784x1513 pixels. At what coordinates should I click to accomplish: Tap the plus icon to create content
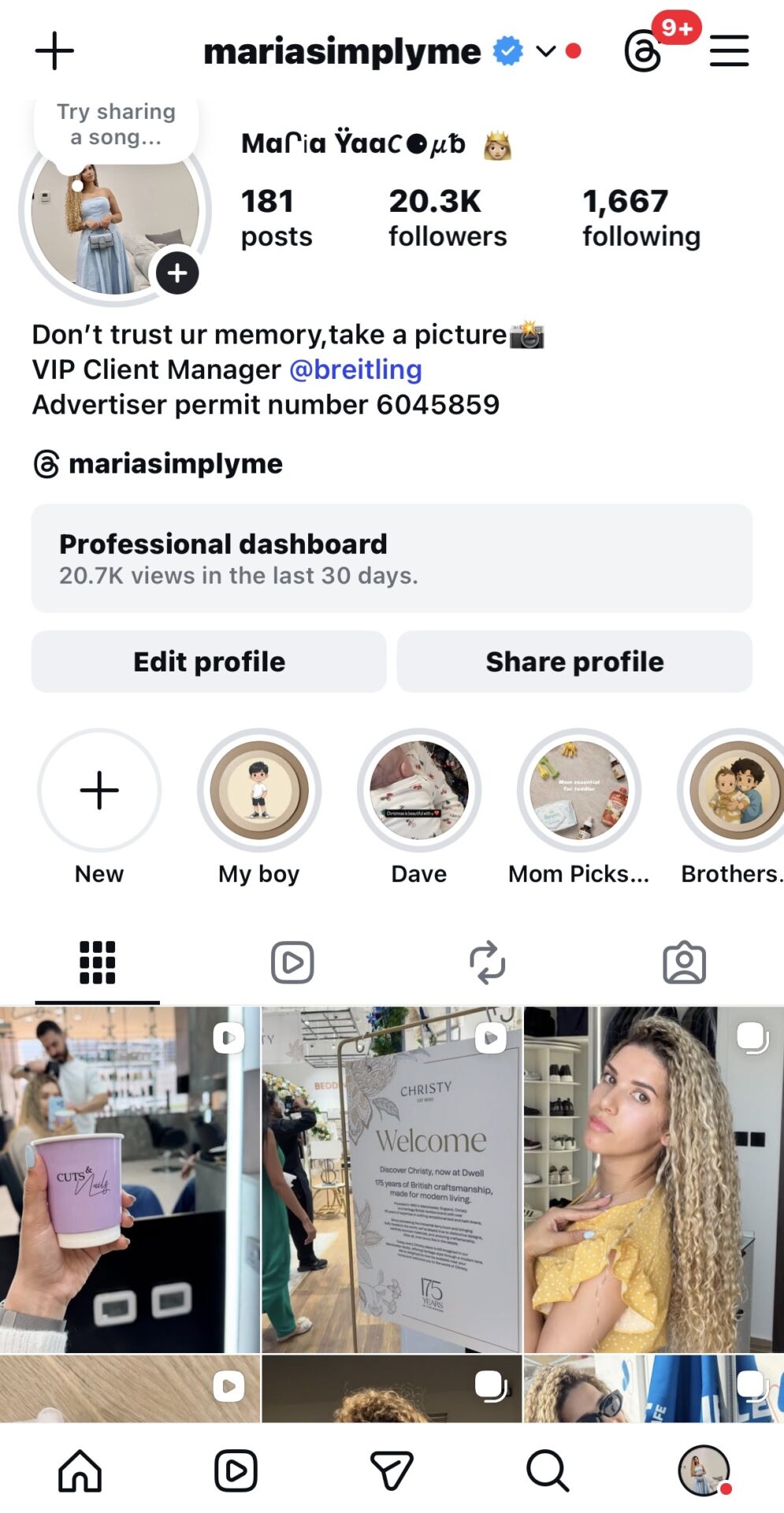pos(54,51)
